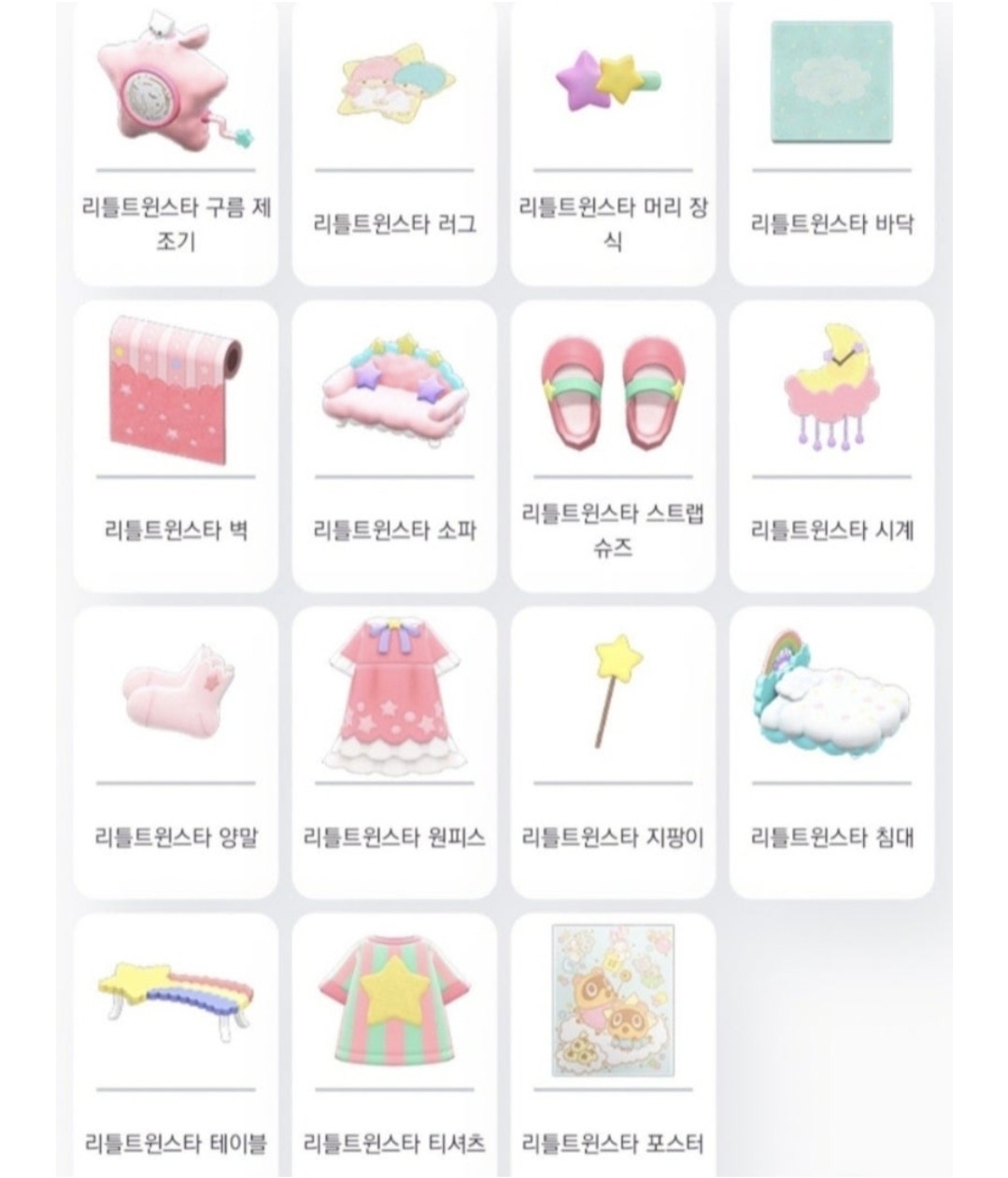Select the 리틀트윈스타 러그 card
This screenshot has width=1008, height=1178.
[394, 145]
